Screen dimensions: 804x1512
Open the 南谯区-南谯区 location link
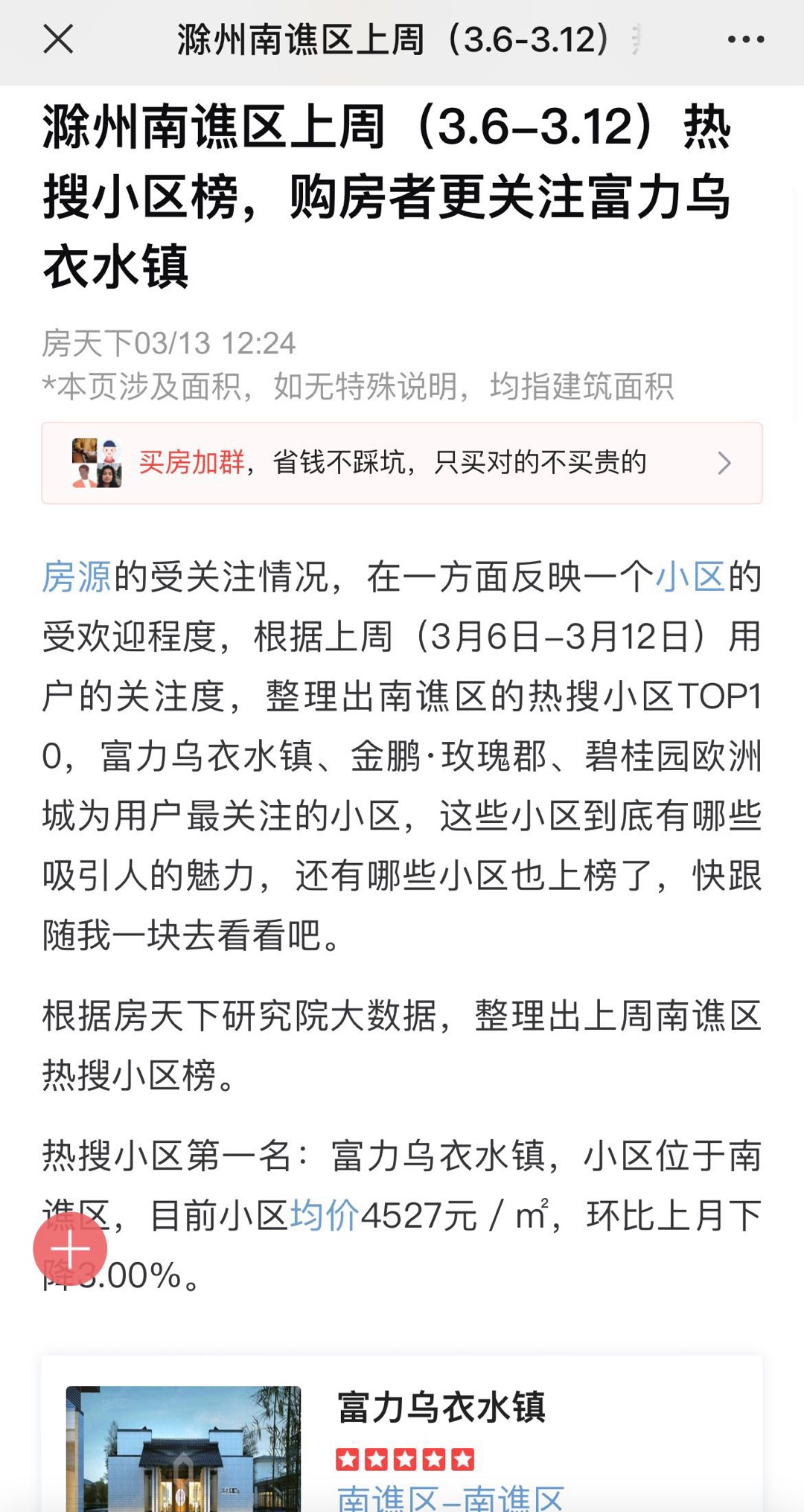(x=450, y=1497)
